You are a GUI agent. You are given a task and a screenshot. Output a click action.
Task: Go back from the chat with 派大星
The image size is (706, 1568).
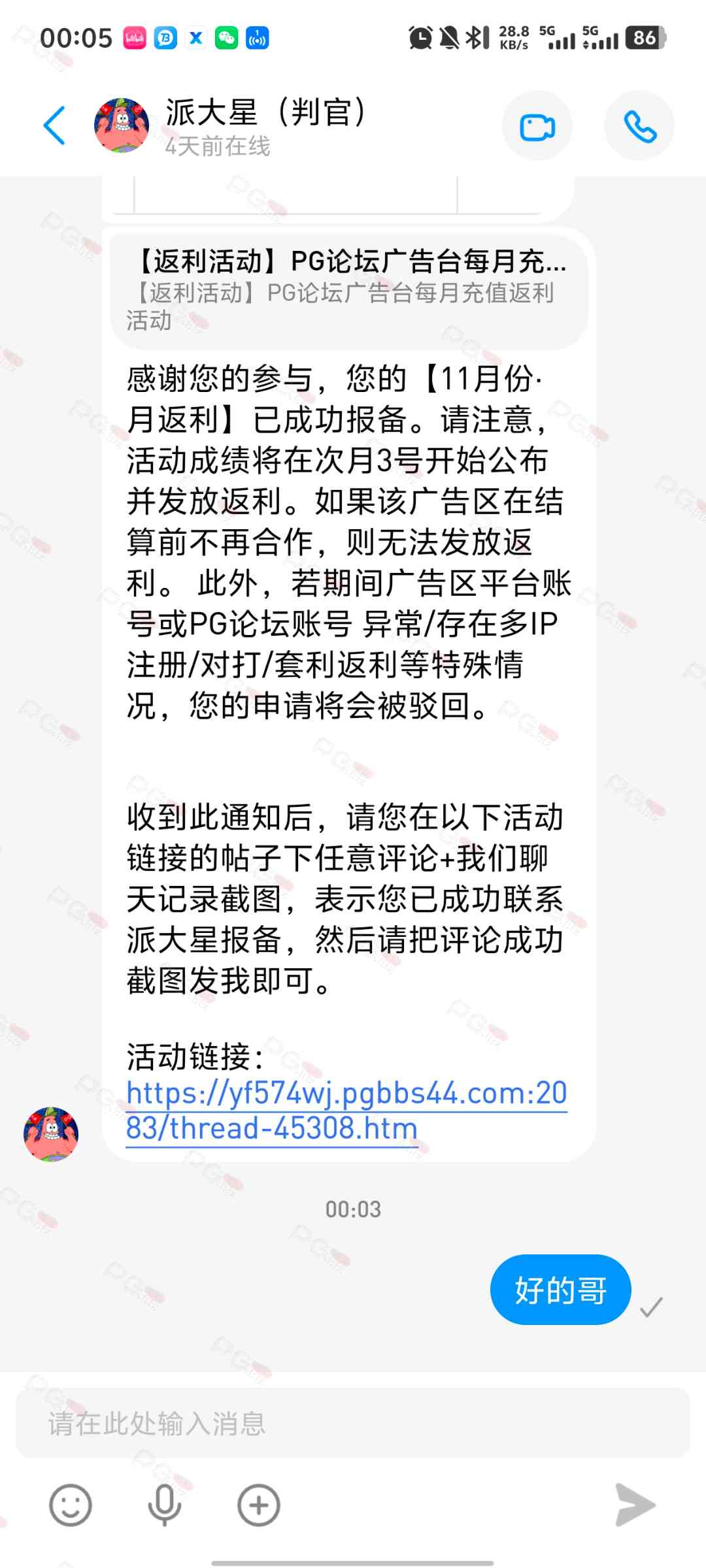(55, 125)
